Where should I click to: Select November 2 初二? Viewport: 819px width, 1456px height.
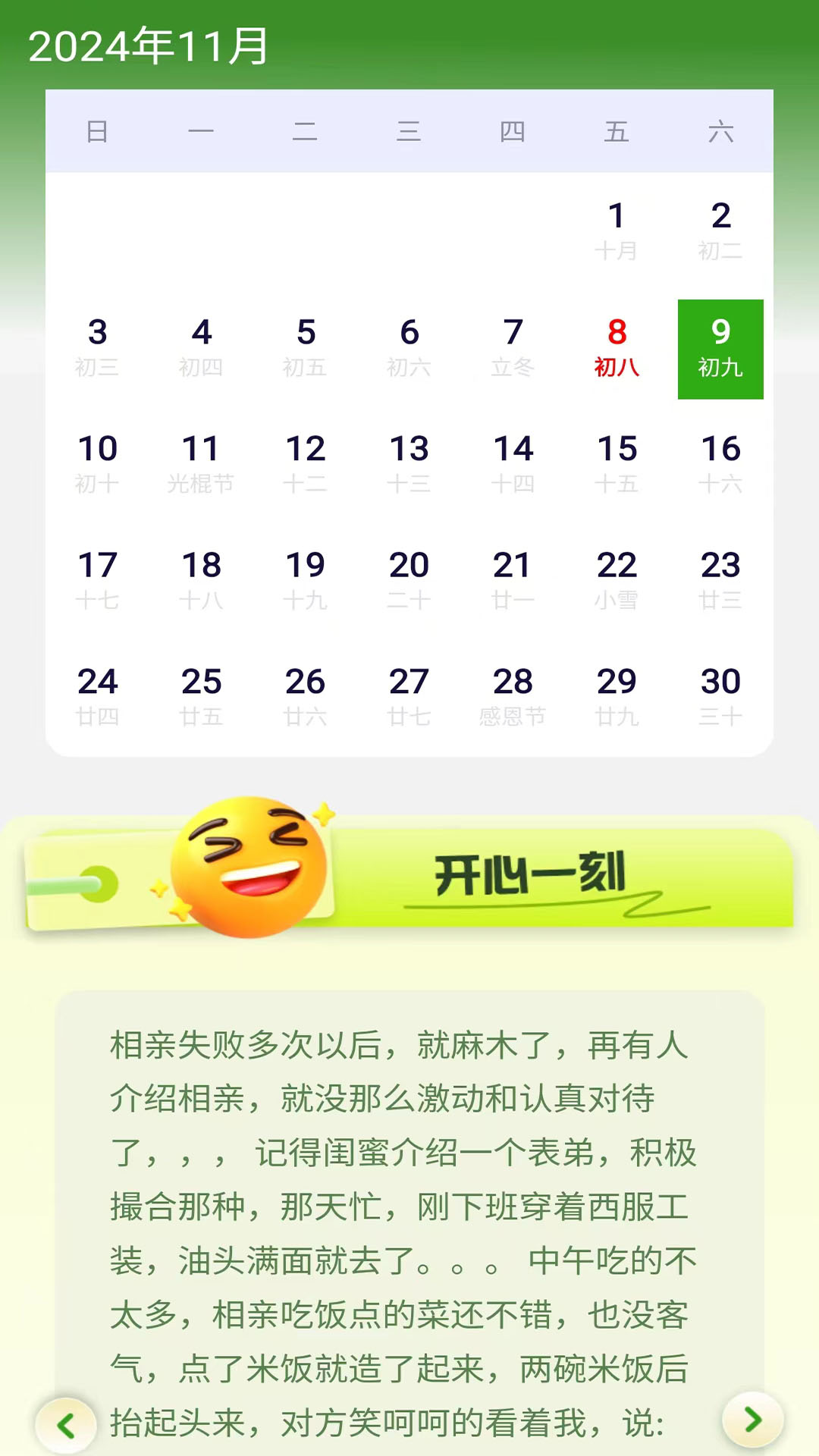720,231
